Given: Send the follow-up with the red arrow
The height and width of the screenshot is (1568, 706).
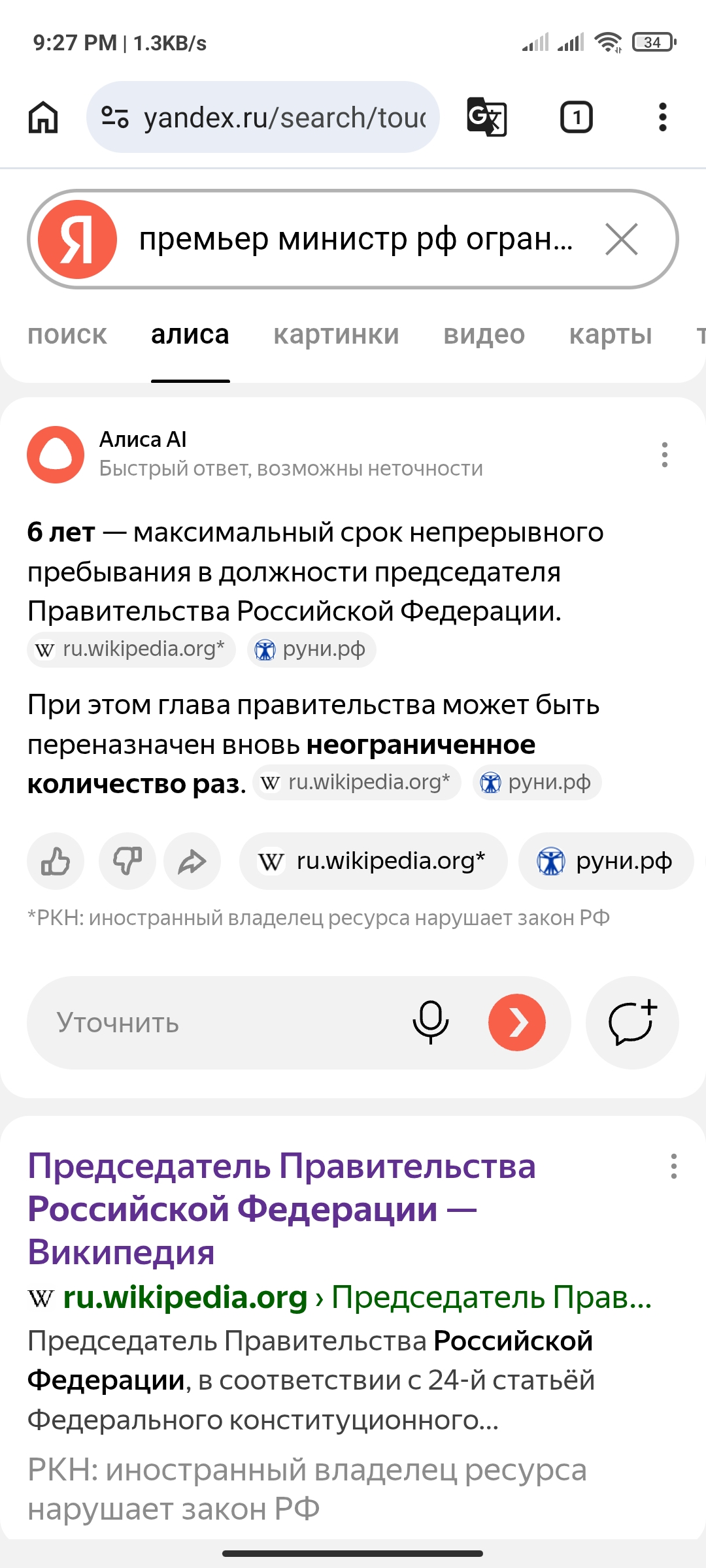Looking at the screenshot, I should (516, 1023).
